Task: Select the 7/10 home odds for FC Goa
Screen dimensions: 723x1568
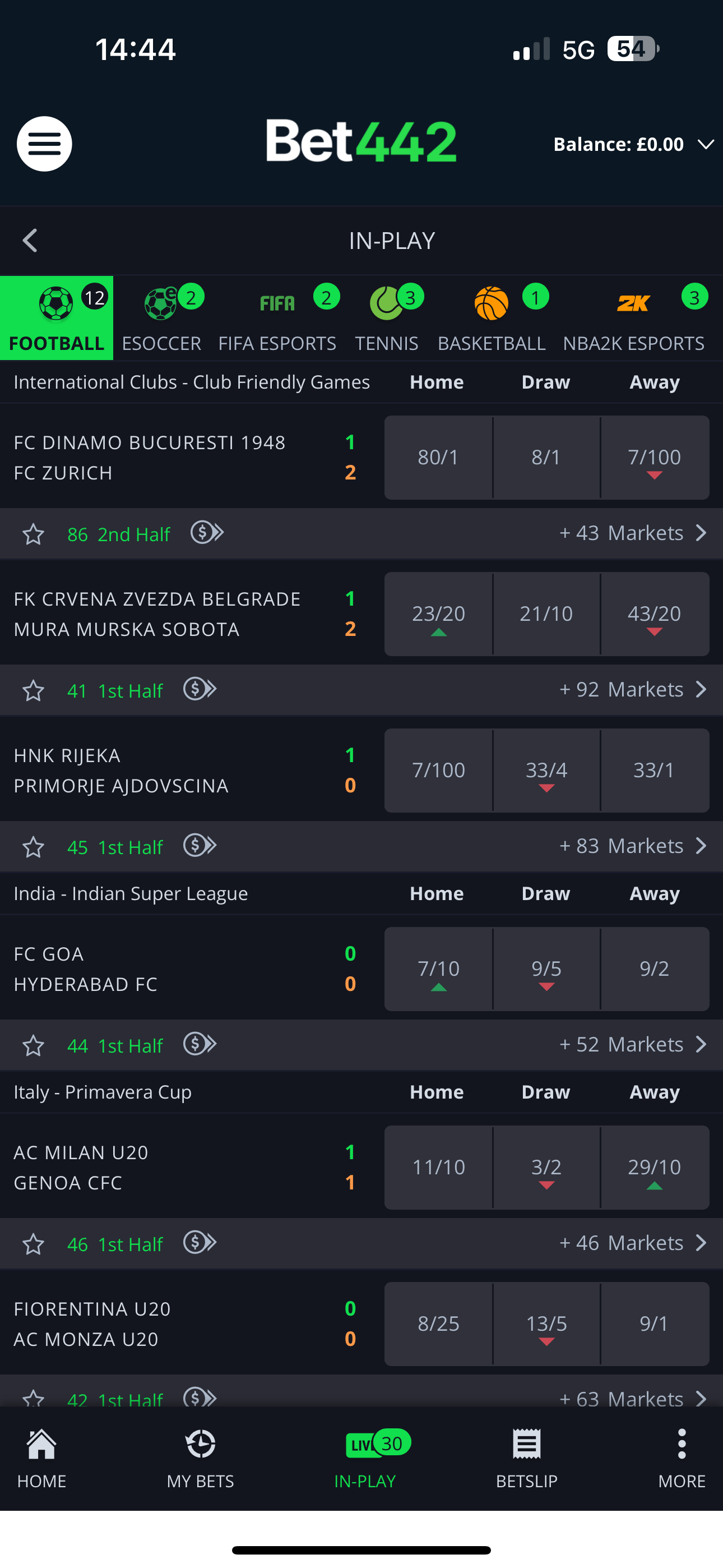Action: pyautogui.click(x=438, y=969)
